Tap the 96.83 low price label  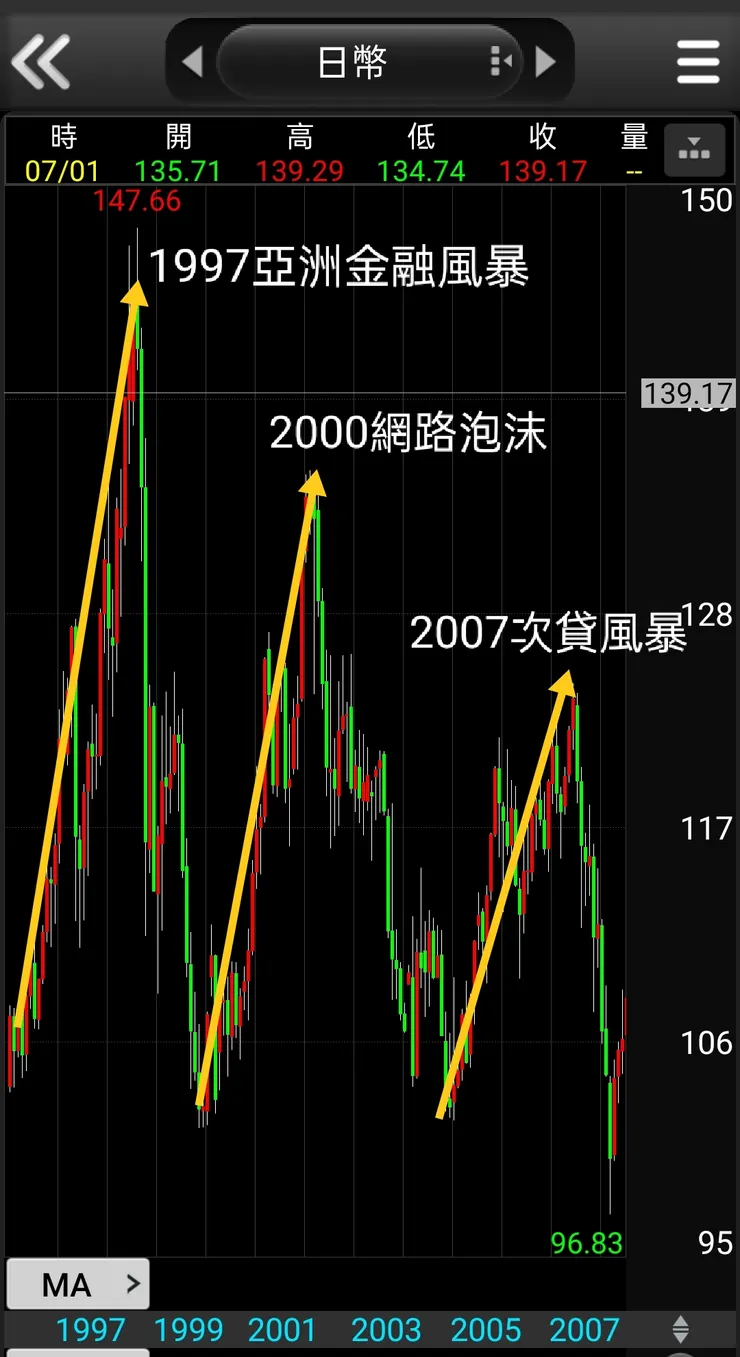point(586,1243)
